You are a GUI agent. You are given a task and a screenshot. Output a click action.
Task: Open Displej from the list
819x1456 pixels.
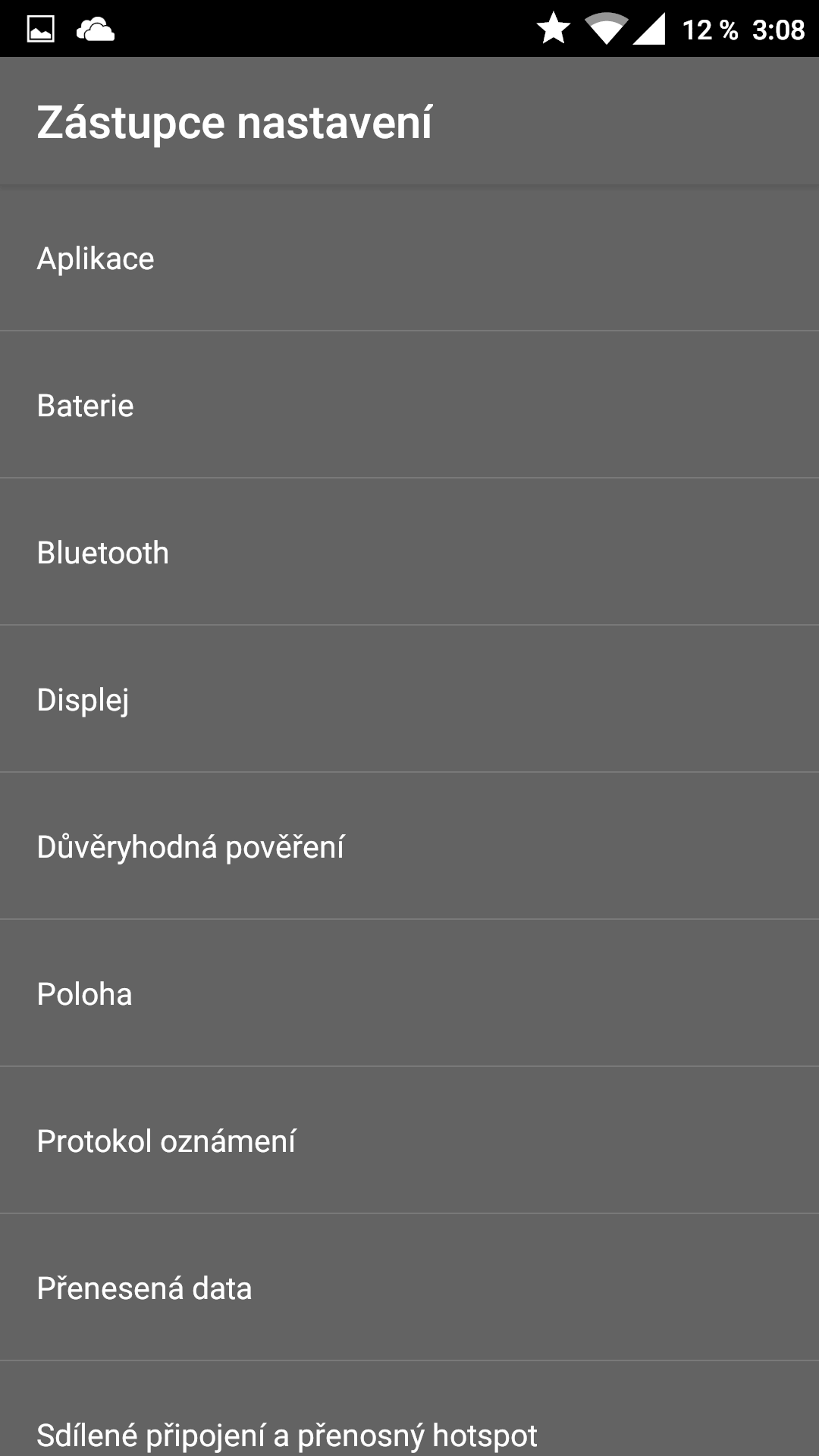click(409, 699)
